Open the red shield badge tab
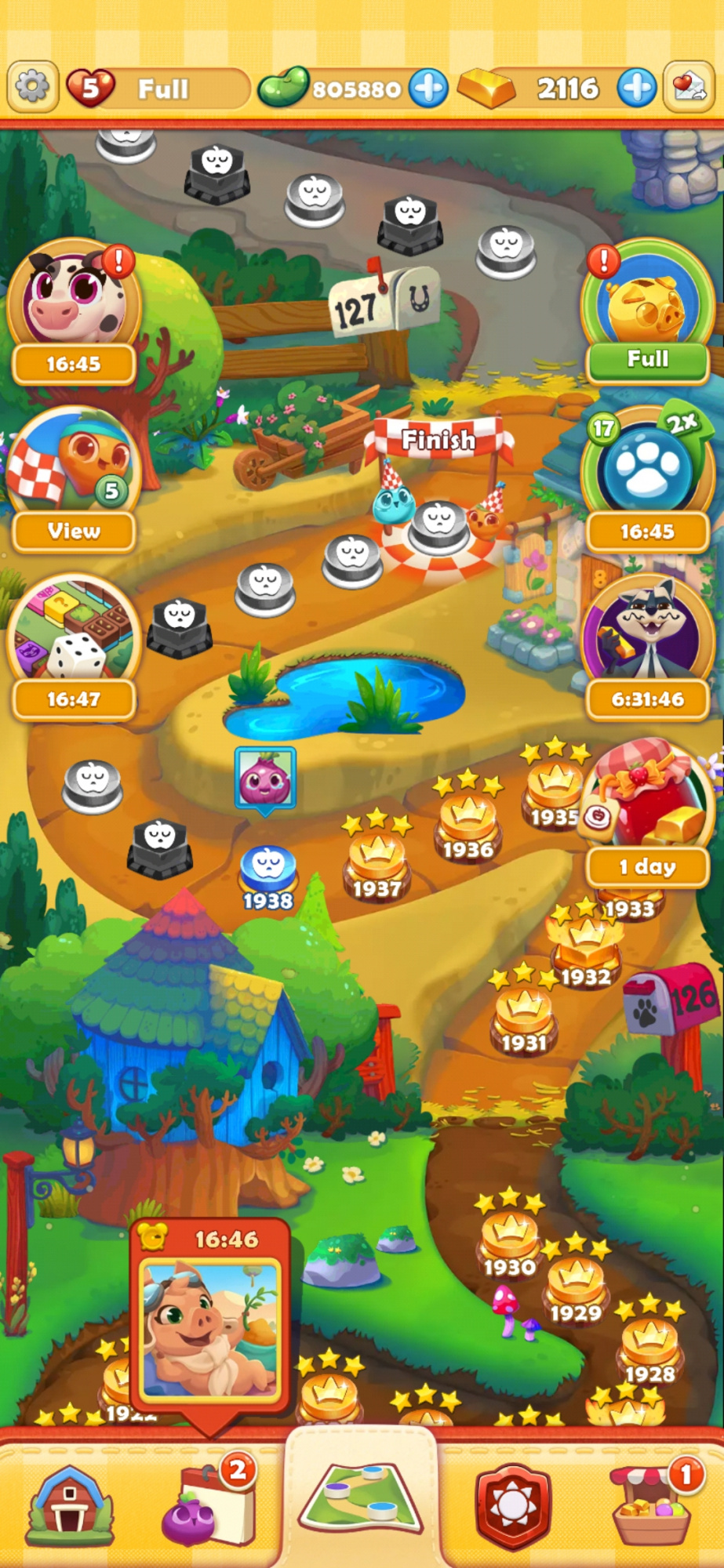The image size is (724, 1568). (513, 1505)
